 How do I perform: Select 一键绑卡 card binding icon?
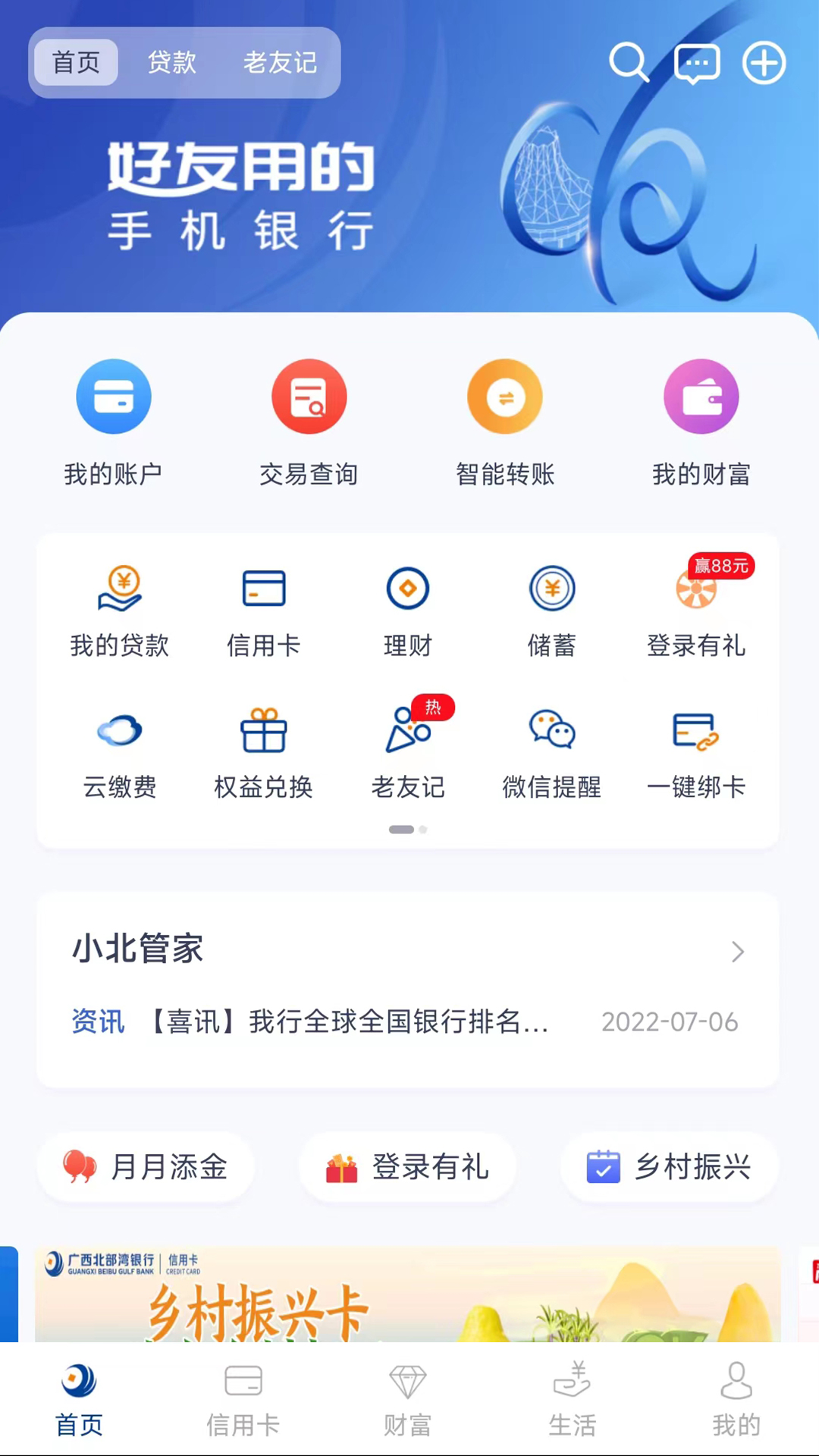pos(696,751)
